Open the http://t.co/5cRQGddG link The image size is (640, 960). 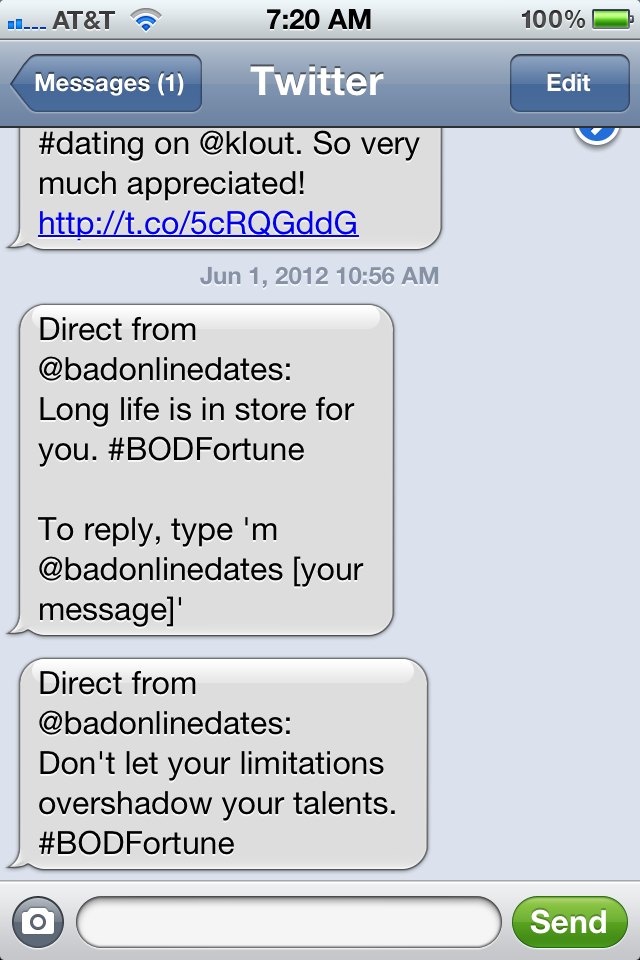(198, 223)
